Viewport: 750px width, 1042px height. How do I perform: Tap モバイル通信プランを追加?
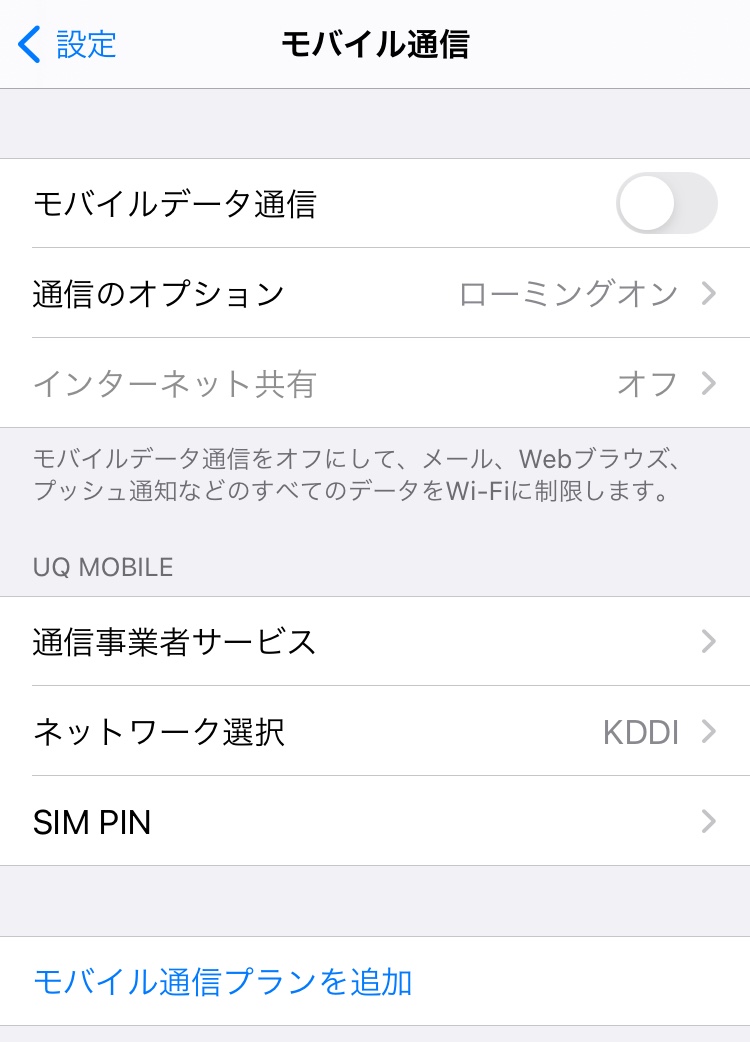point(223,982)
